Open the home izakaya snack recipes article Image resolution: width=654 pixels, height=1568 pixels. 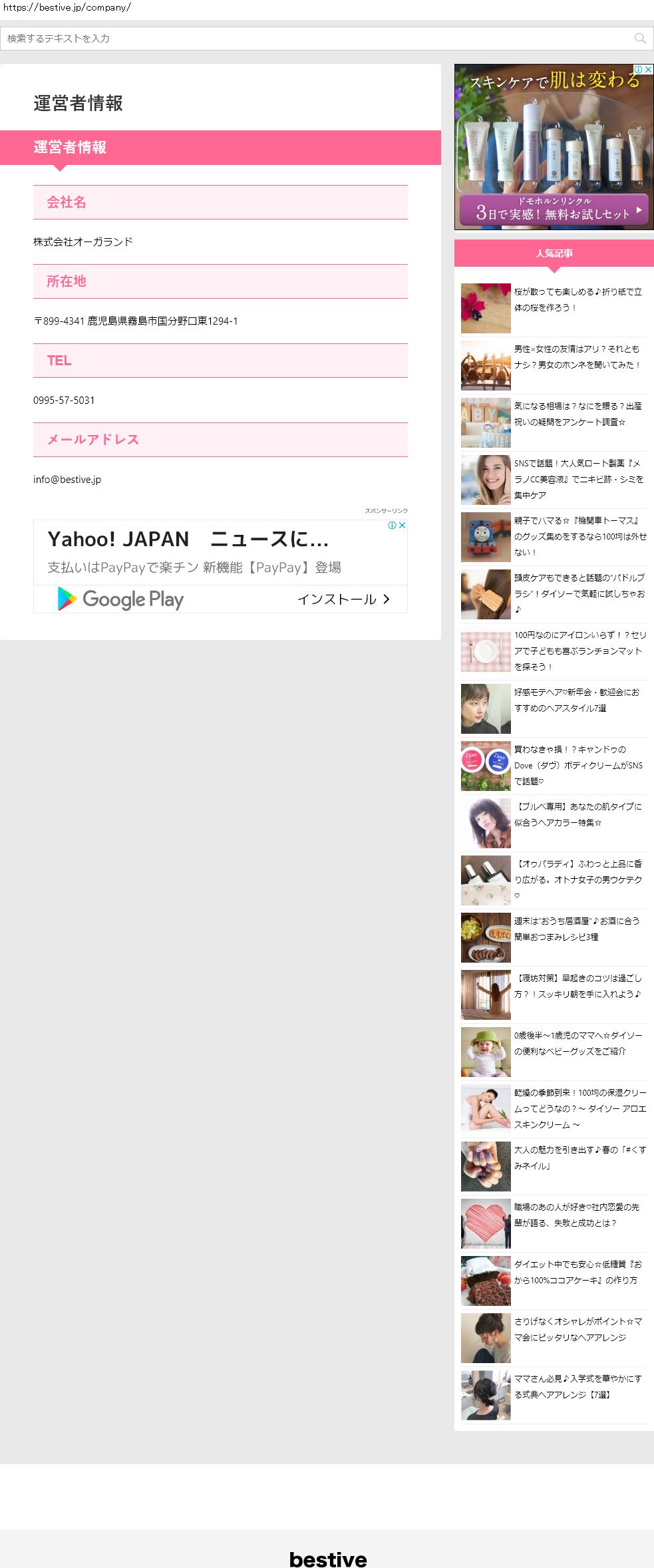577,929
